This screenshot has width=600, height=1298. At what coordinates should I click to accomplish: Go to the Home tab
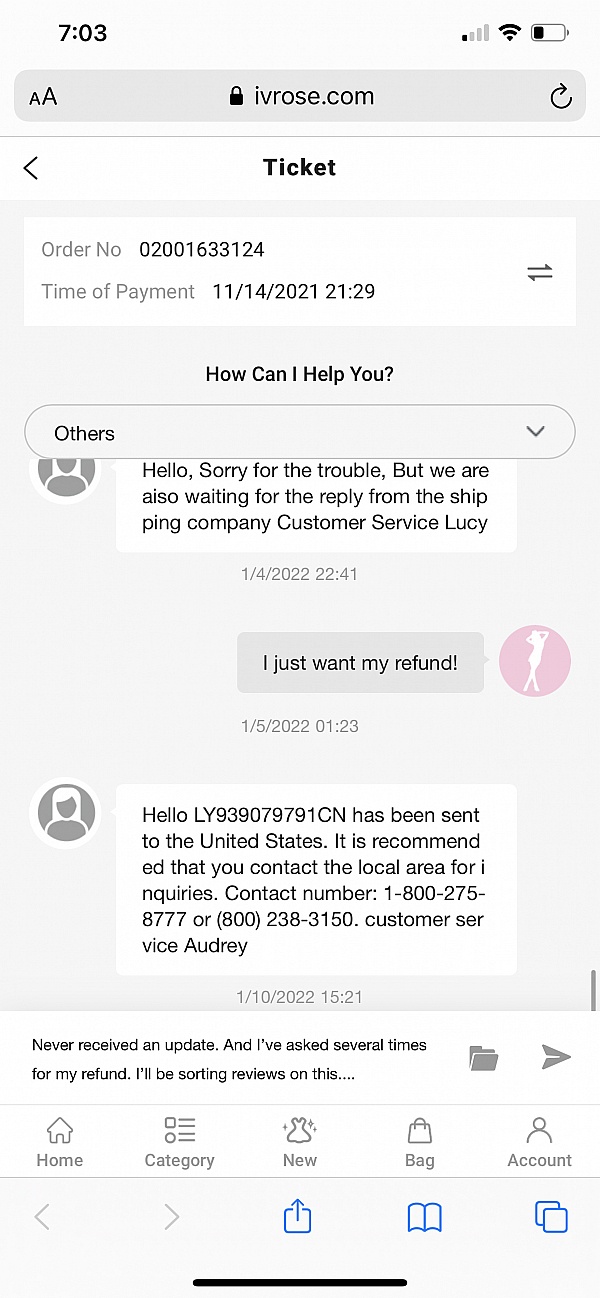(x=60, y=1142)
